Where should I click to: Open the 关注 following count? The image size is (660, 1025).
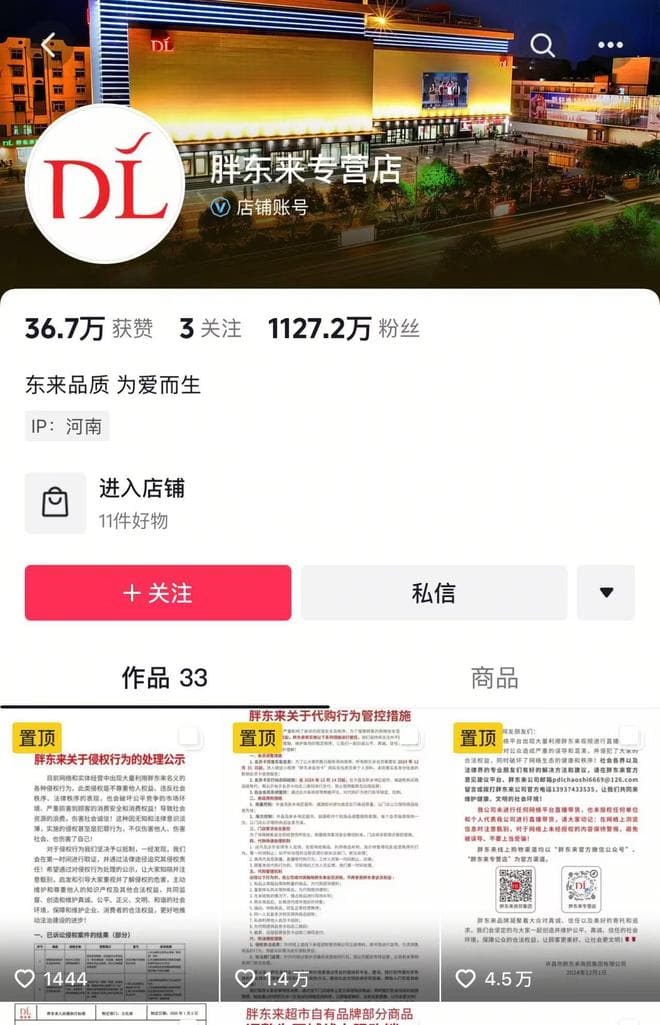point(210,328)
